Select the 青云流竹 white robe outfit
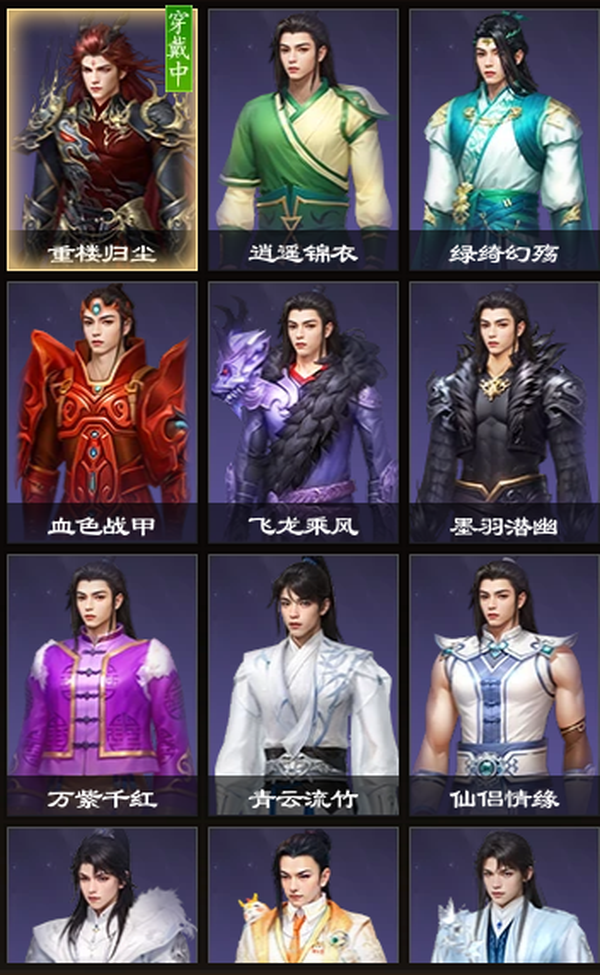This screenshot has height=975, width=600. pos(303,685)
